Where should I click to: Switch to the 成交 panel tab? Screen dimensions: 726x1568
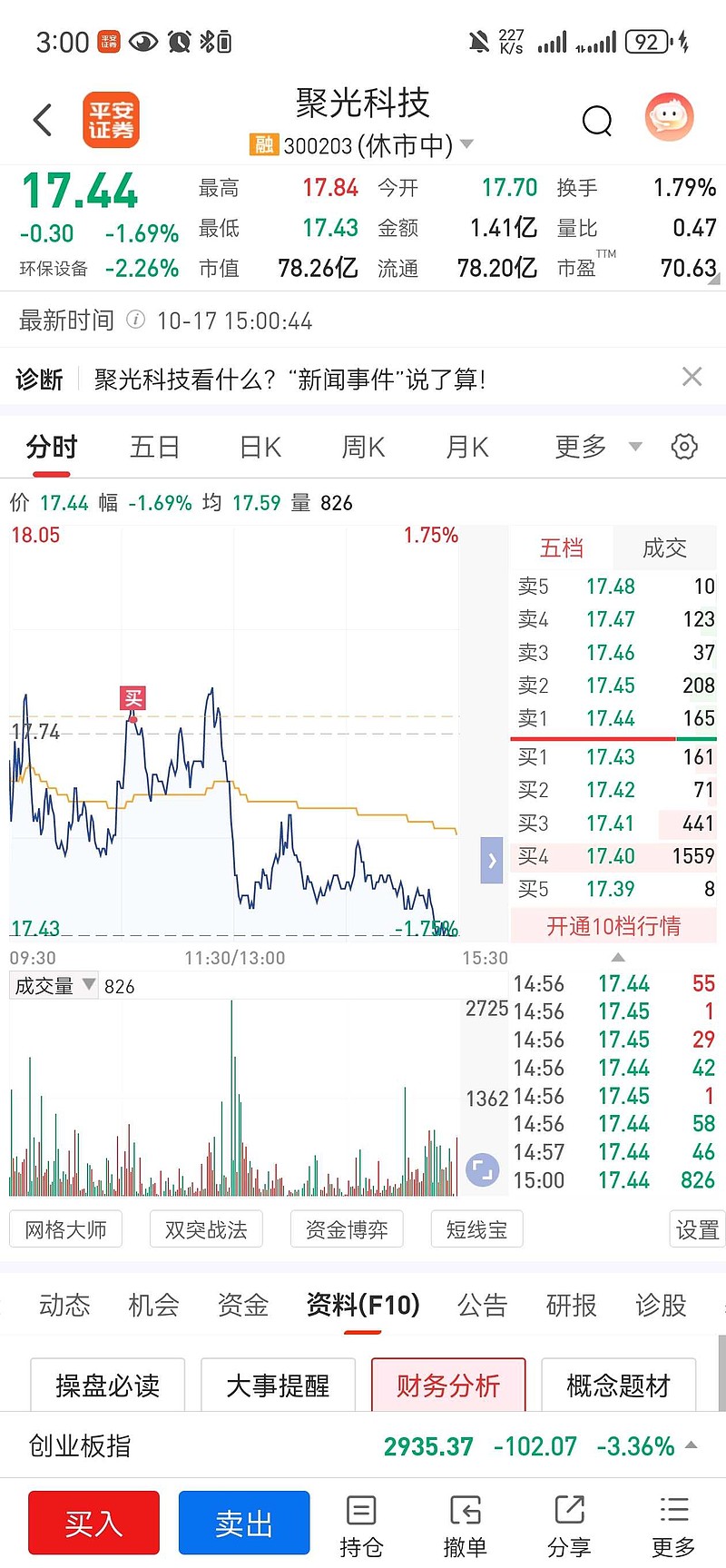coord(664,547)
